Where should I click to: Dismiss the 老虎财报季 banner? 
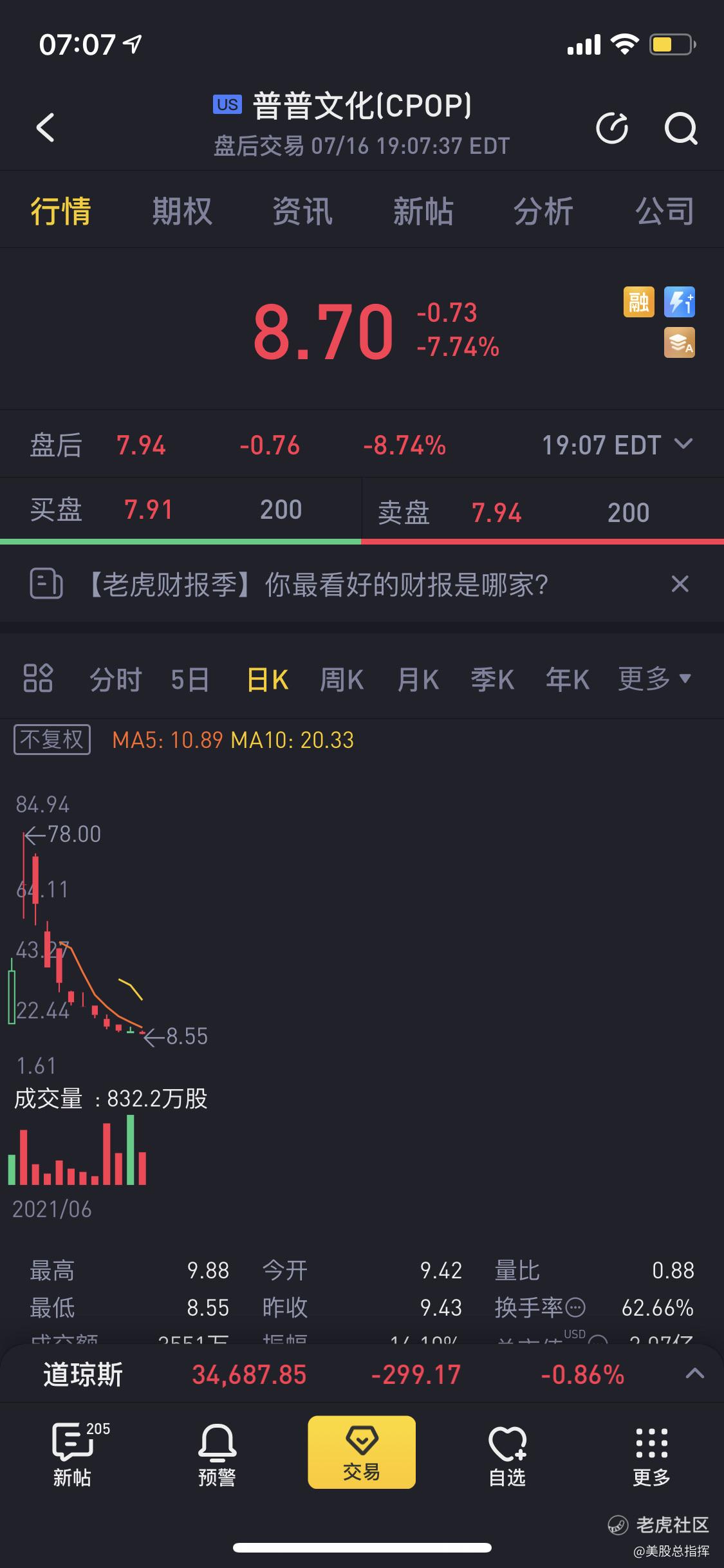(680, 584)
